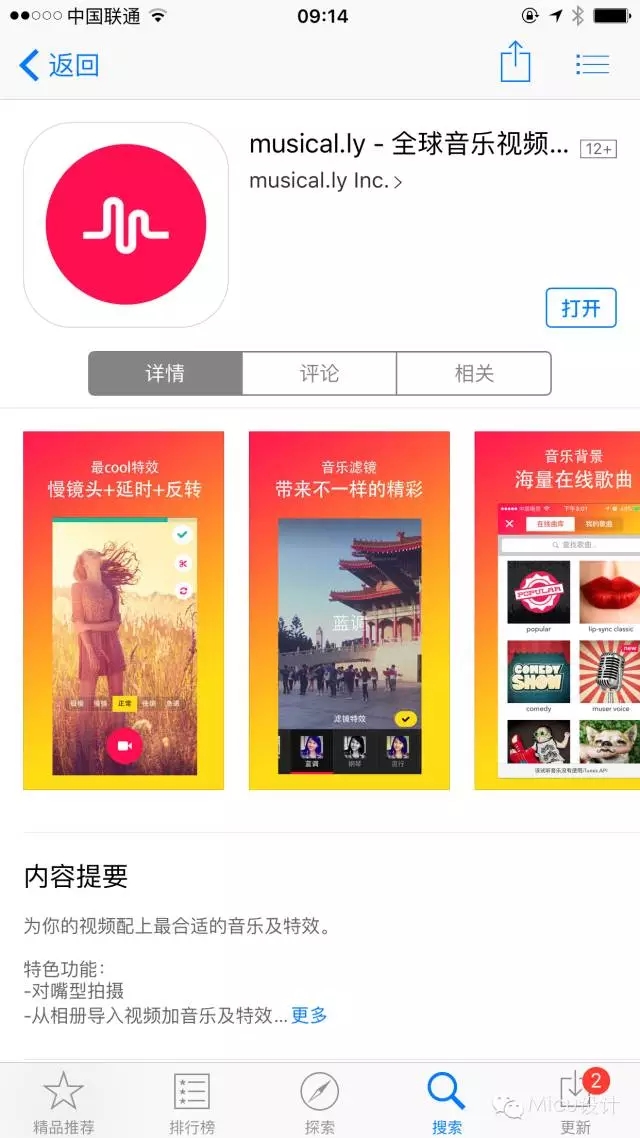Image resolution: width=640 pixels, height=1138 pixels.
Task: Switch to the 相关 tab
Action: [x=474, y=373]
